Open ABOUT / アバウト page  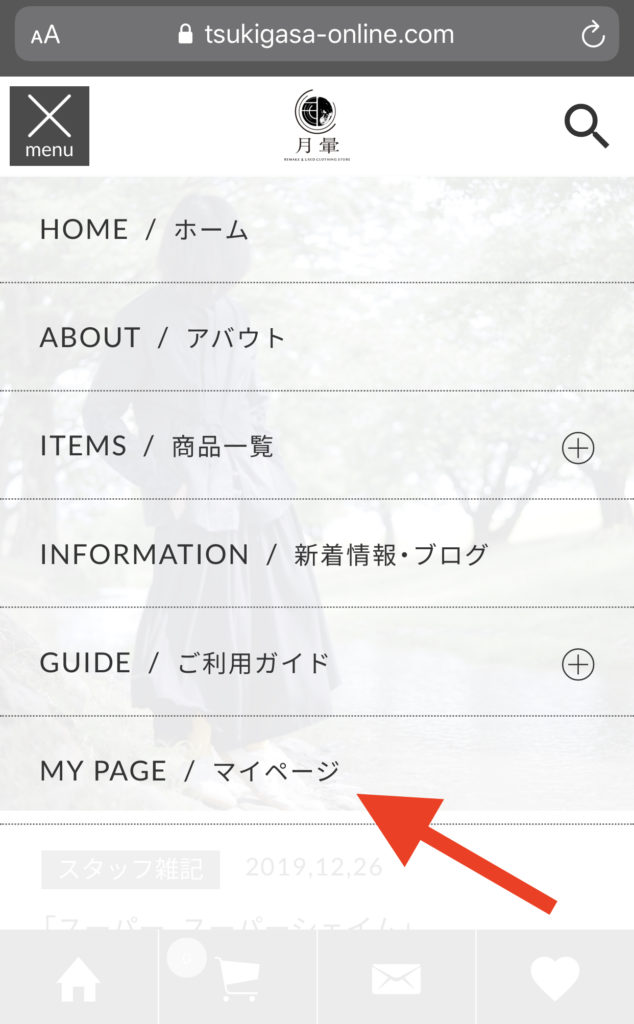[163, 338]
